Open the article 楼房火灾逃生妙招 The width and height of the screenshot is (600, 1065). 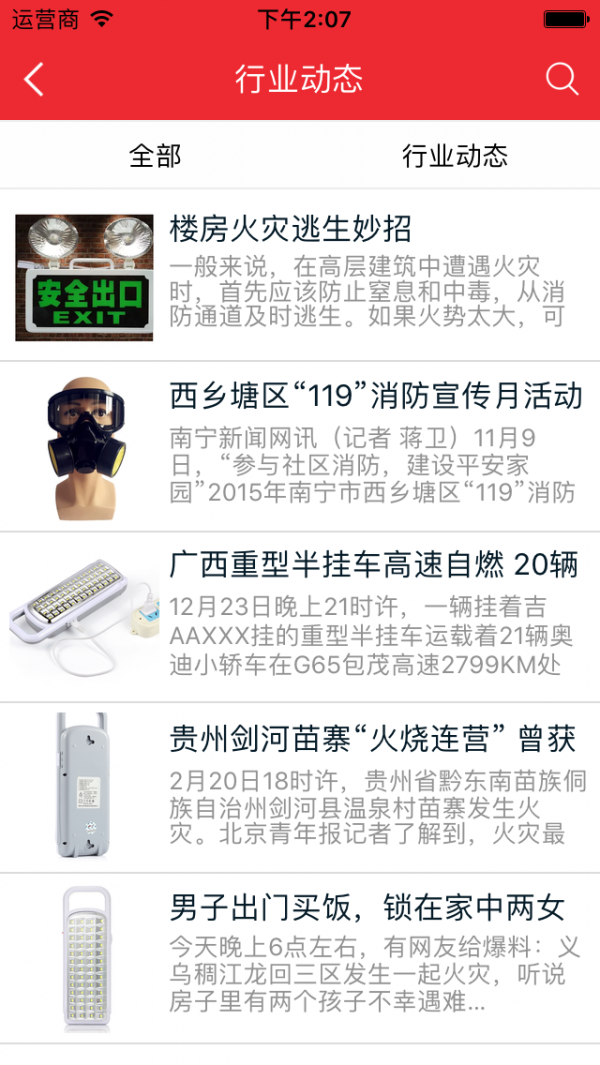(300, 275)
